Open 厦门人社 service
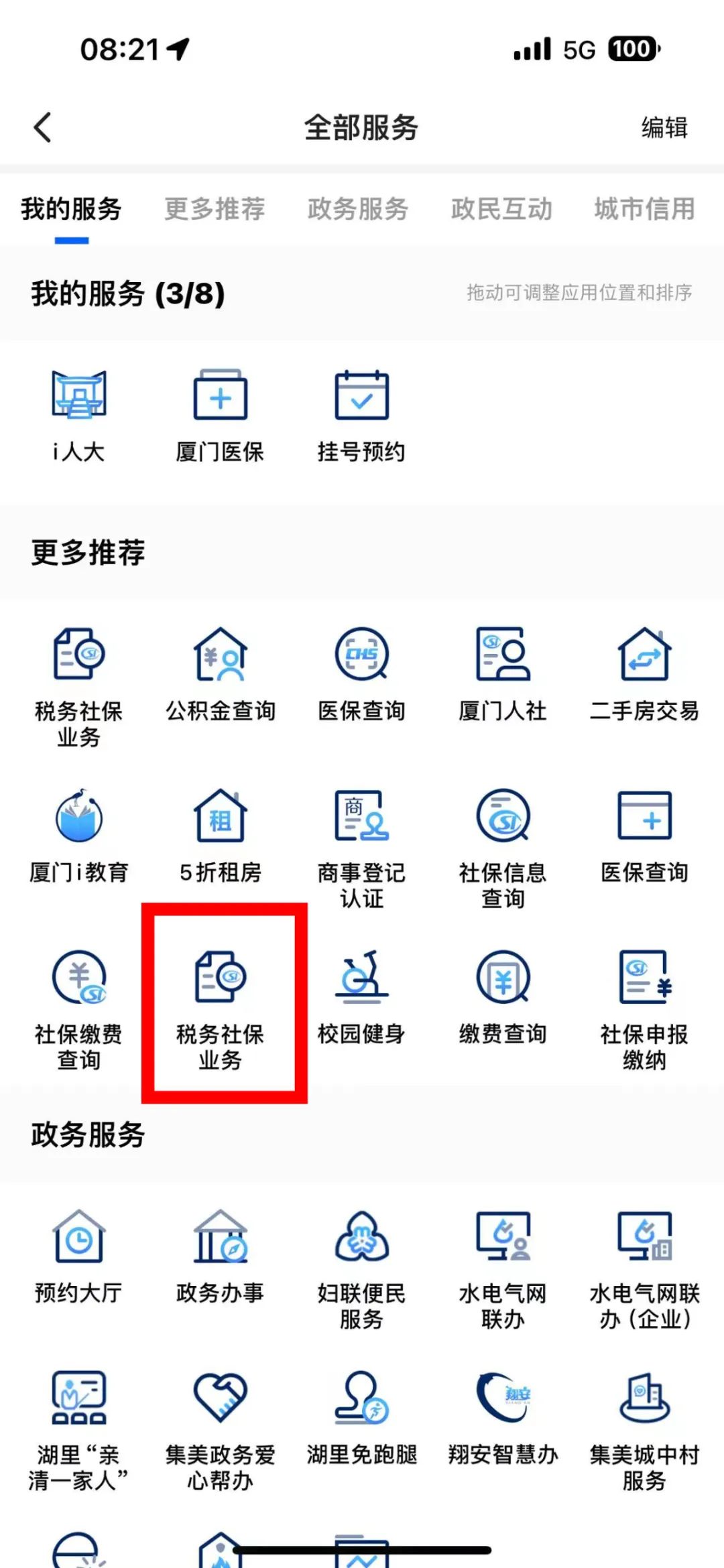 pyautogui.click(x=503, y=675)
